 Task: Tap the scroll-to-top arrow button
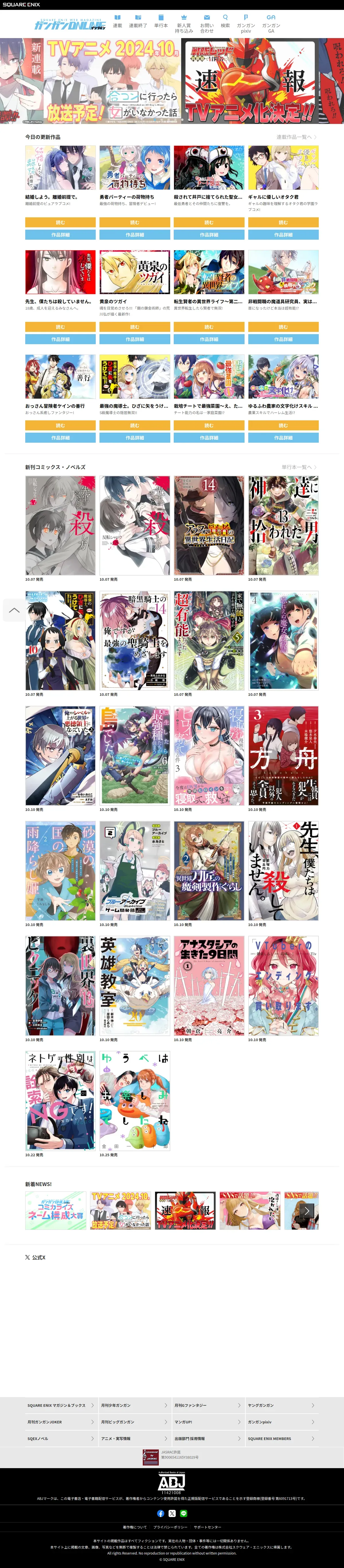(14, 610)
